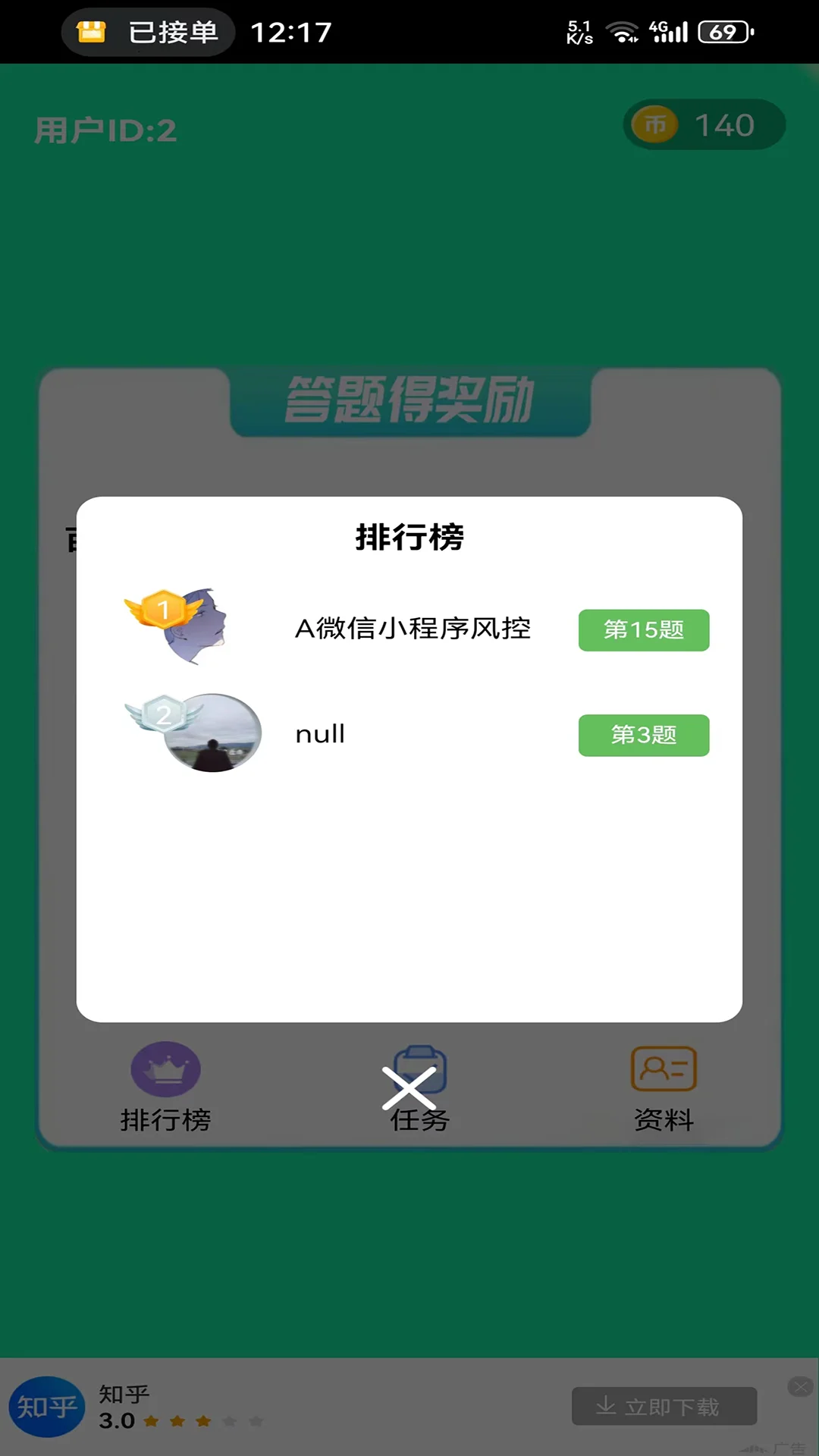Click the rank 1 gold medal badge
Image resolution: width=819 pixels, height=1456 pixels.
(162, 609)
